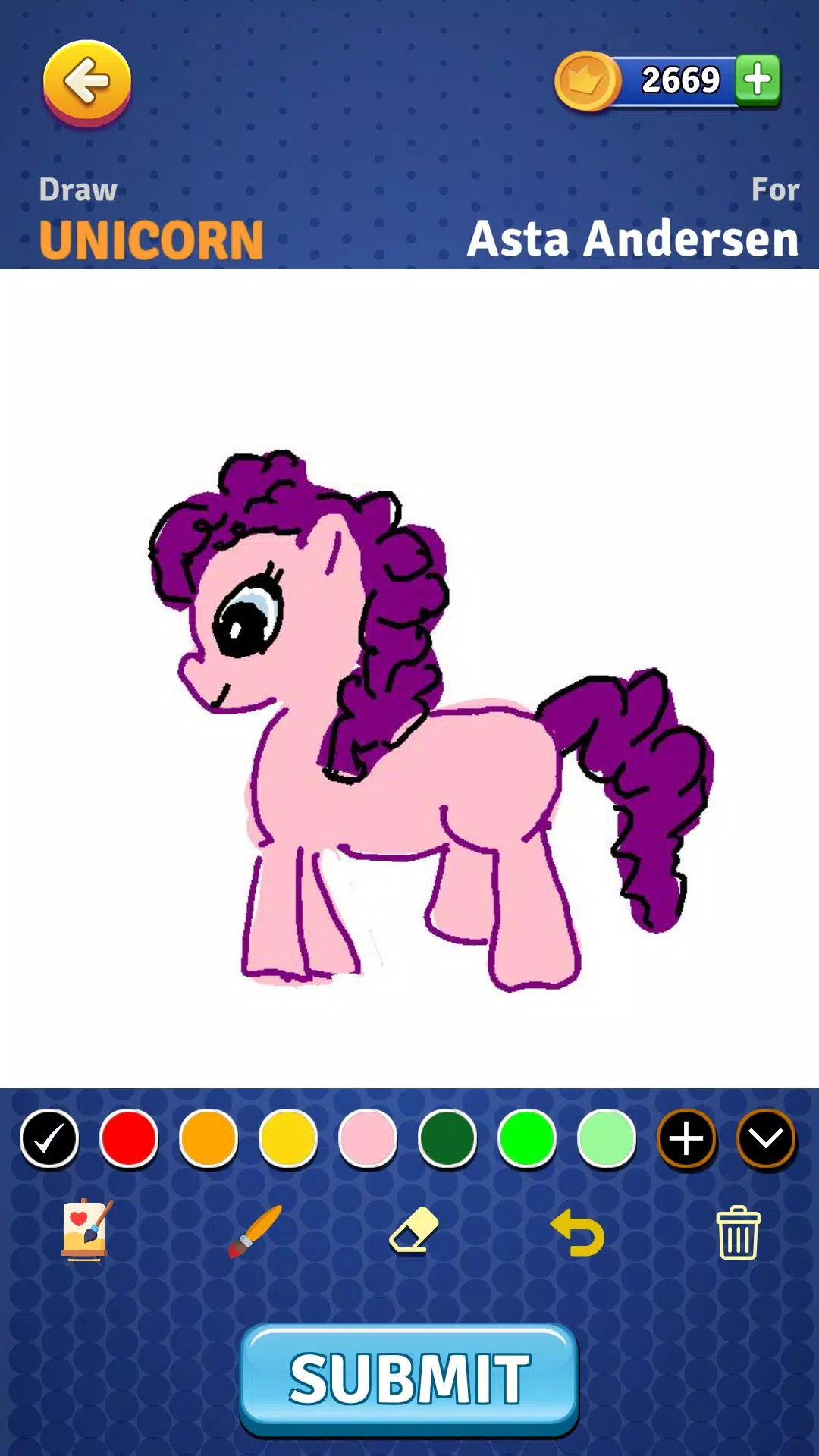Clear the drawing with trash icon
This screenshot has height=1456, width=819.
pos(738,1232)
